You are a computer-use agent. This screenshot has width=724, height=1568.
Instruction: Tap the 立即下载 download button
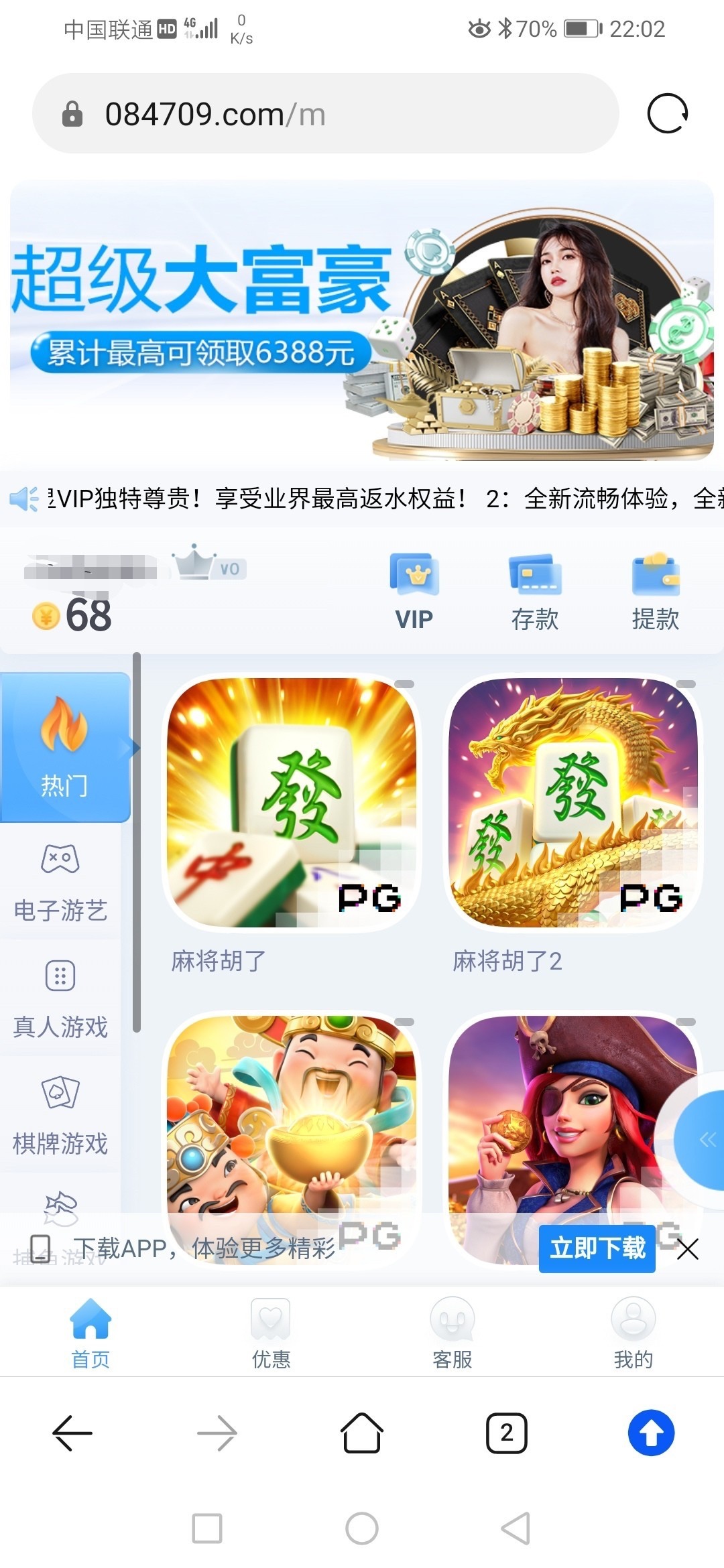(597, 1248)
